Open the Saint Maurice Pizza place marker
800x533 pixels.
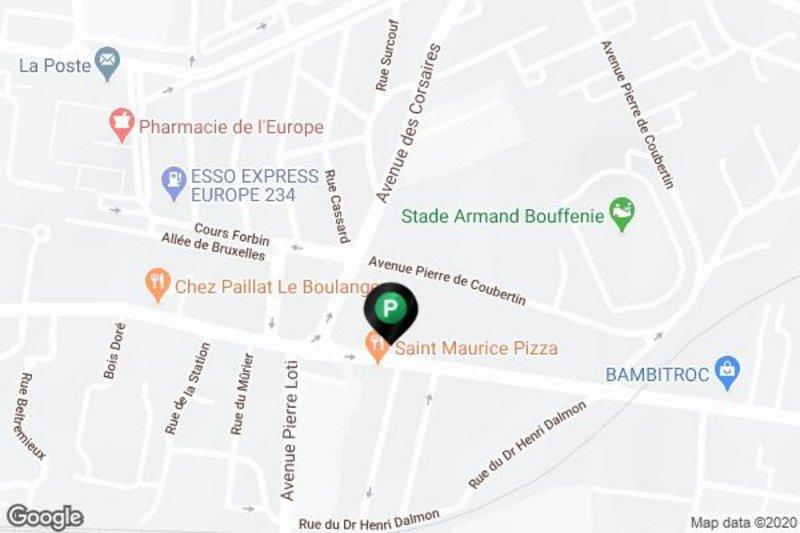(x=376, y=347)
